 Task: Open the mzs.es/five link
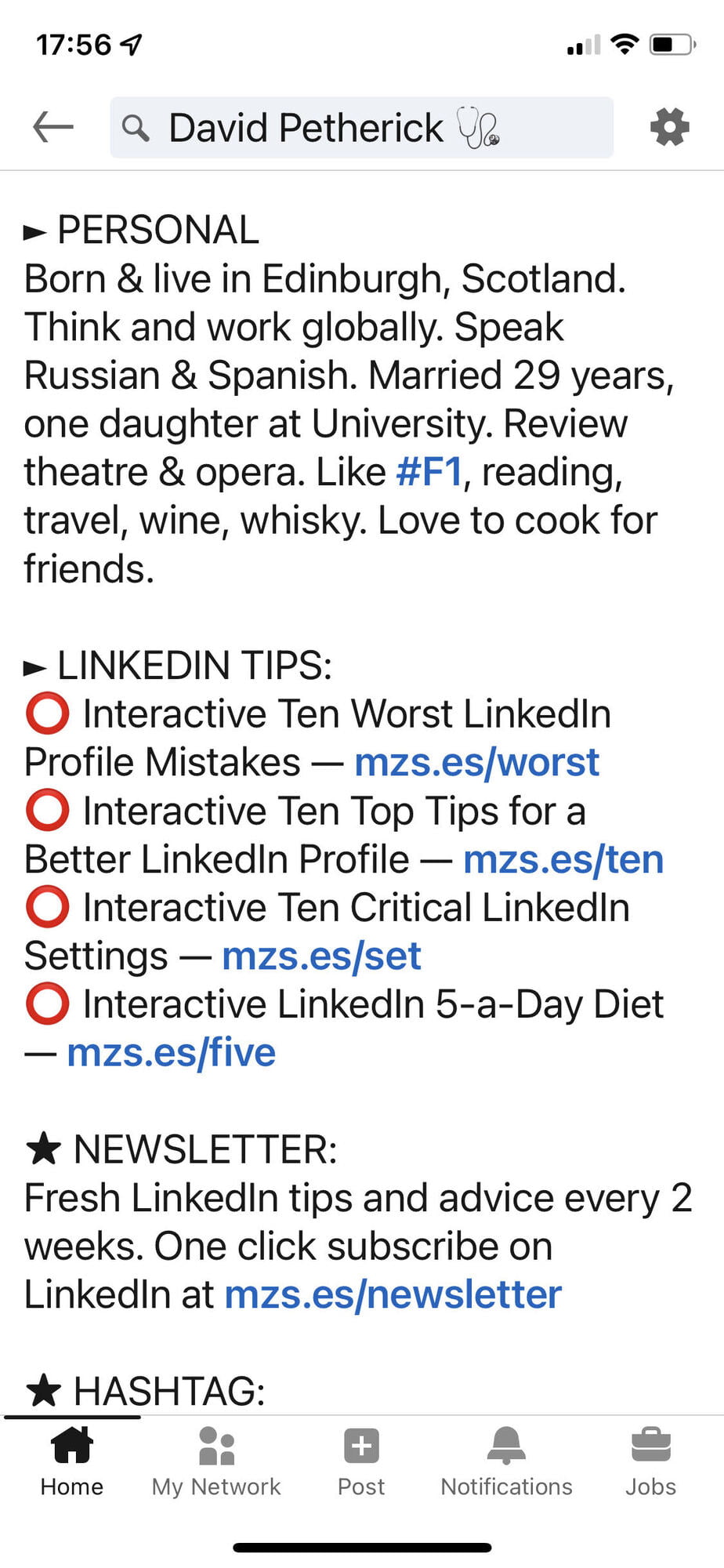(x=171, y=1052)
